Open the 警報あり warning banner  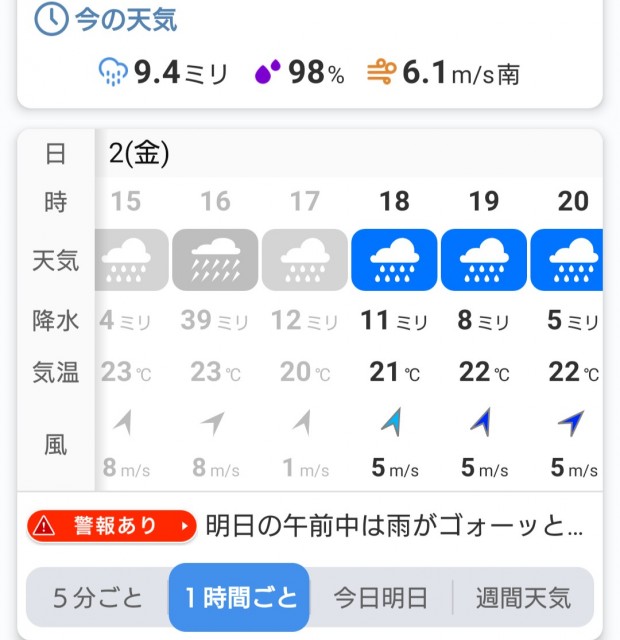(111, 525)
